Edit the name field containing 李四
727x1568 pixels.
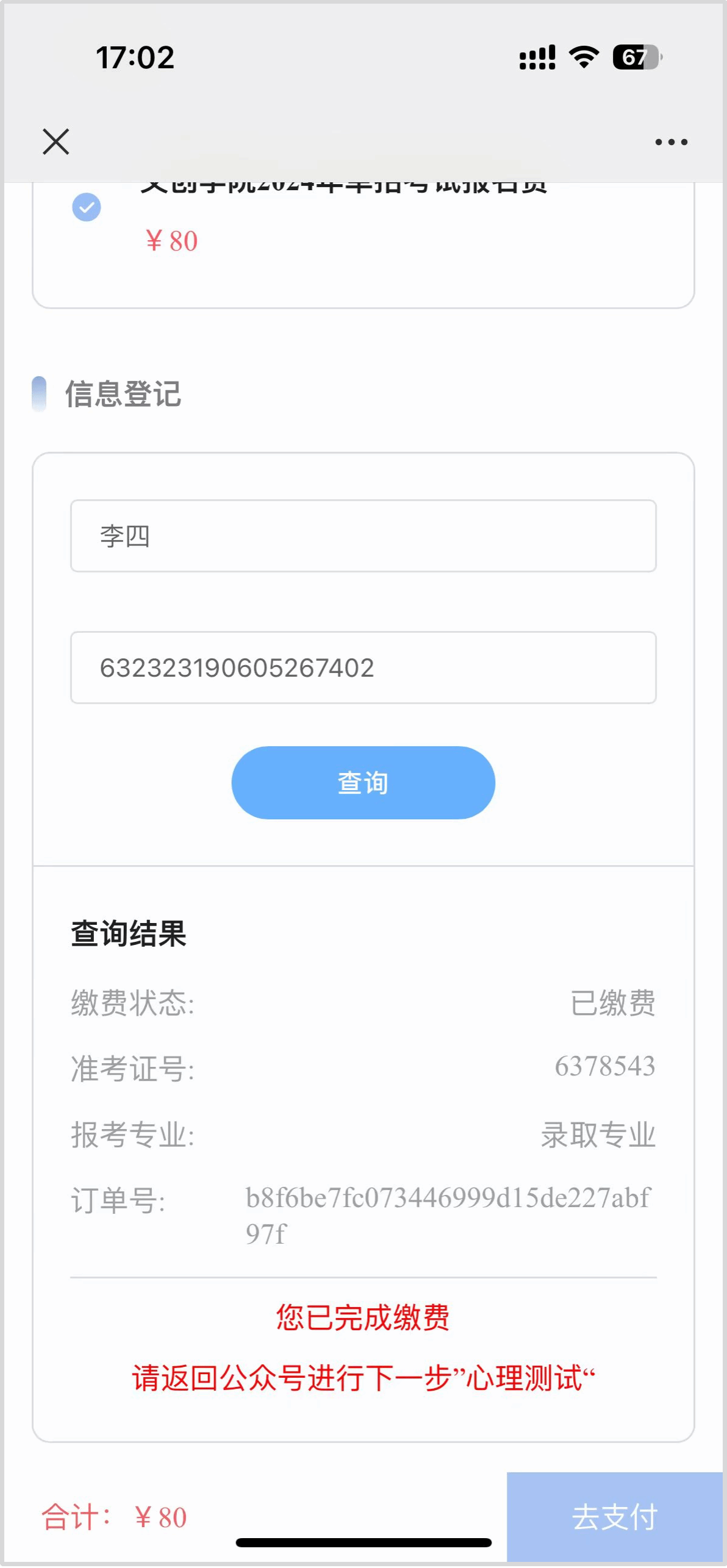tap(363, 536)
